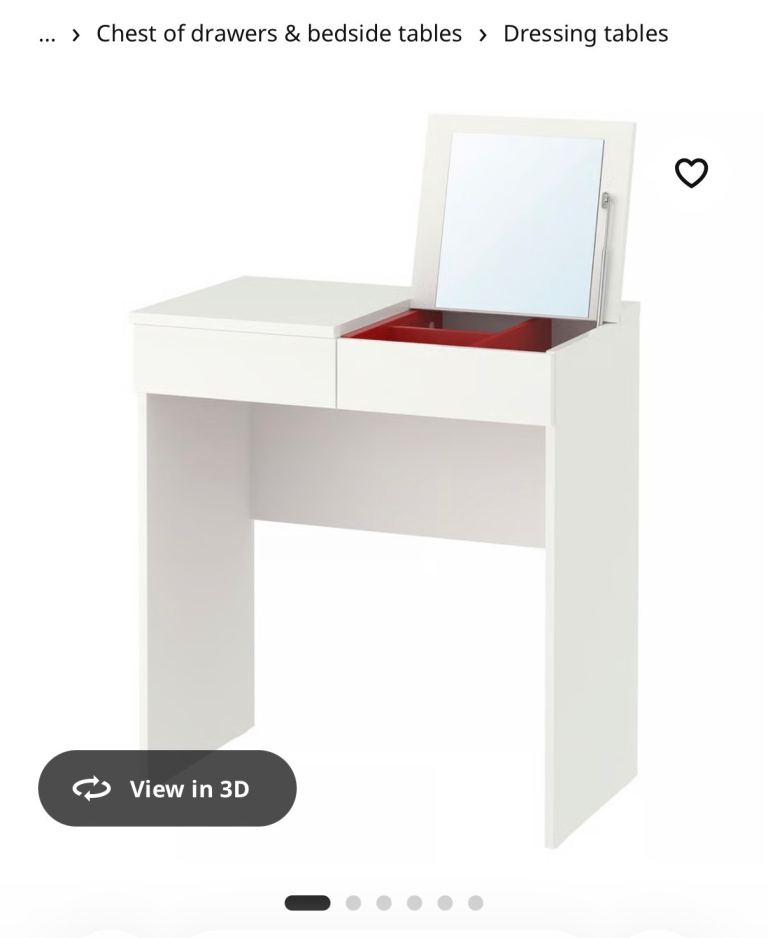Viewport: 768px width, 938px height.
Task: Follow the Dressing tables breadcrumb link
Action: pyautogui.click(x=586, y=34)
